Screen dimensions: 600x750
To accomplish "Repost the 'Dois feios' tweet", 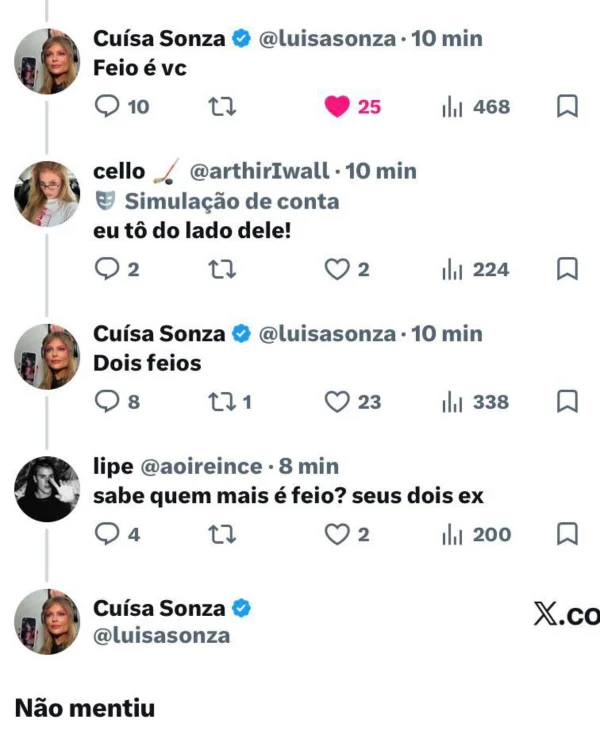I will pos(217,402).
